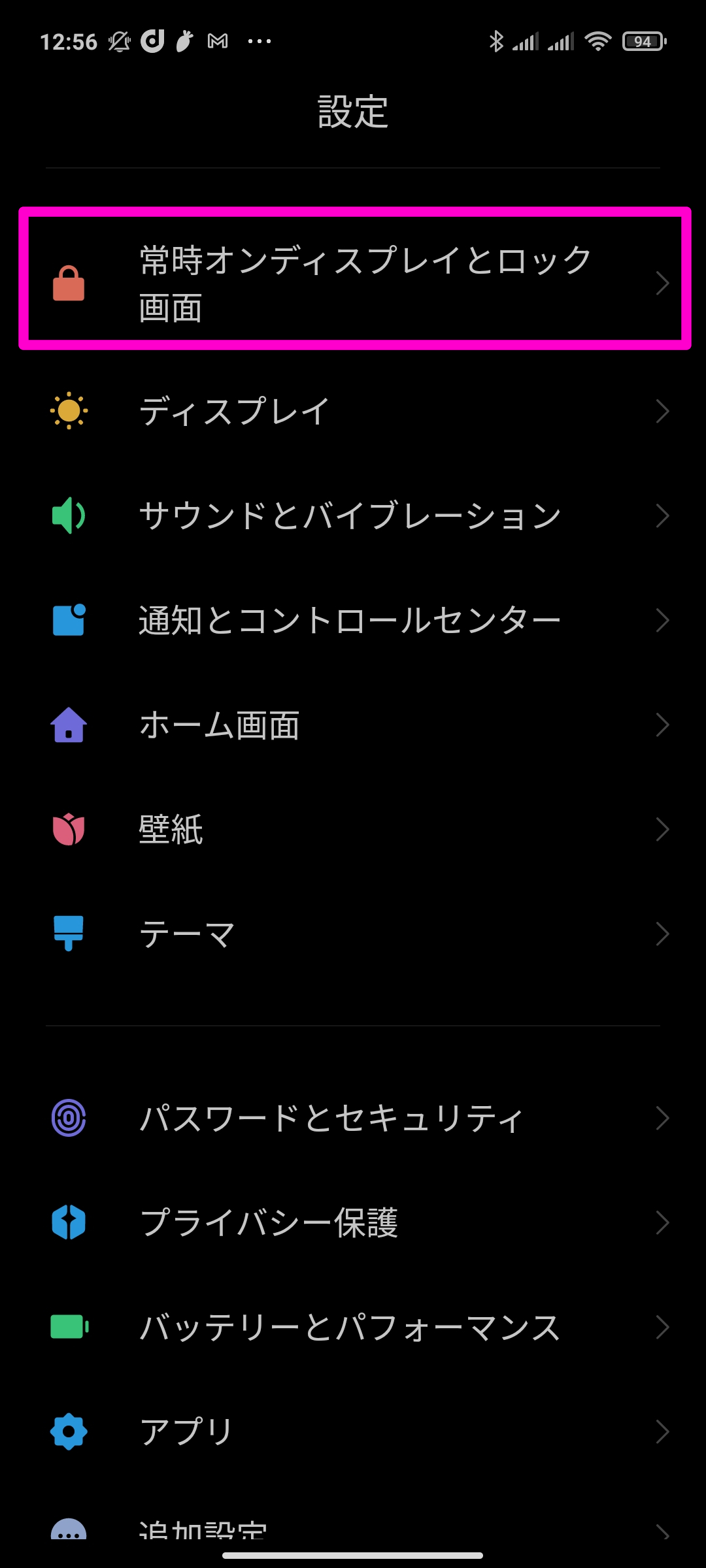Screen dimensions: 706x1568
Task: Click the green battery icon for バッテリーとパフォーマンス
Action: coord(69,1325)
